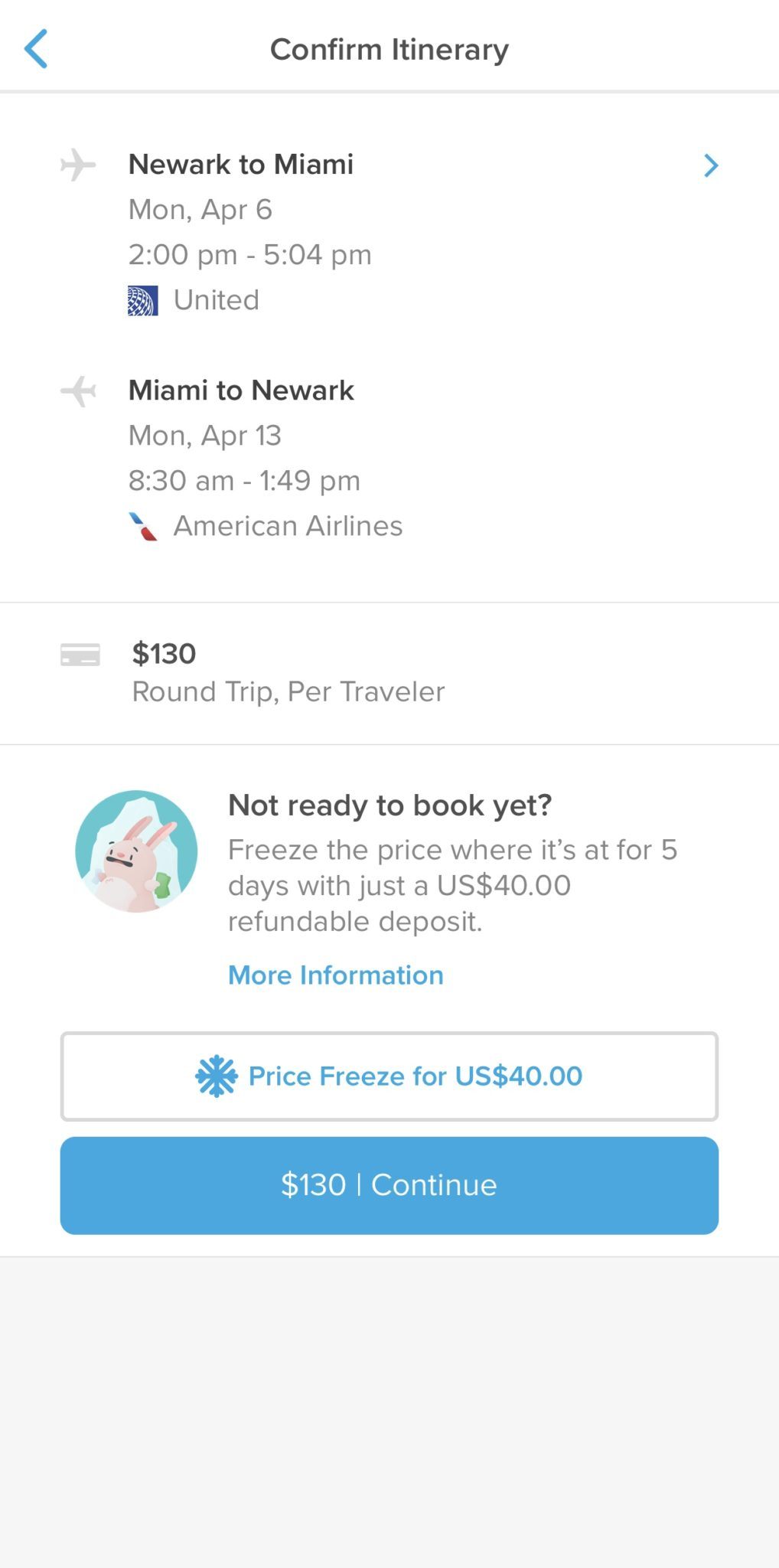Click the Not ready to book yet heading
Viewport: 779px width, 1568px height.
[x=390, y=805]
